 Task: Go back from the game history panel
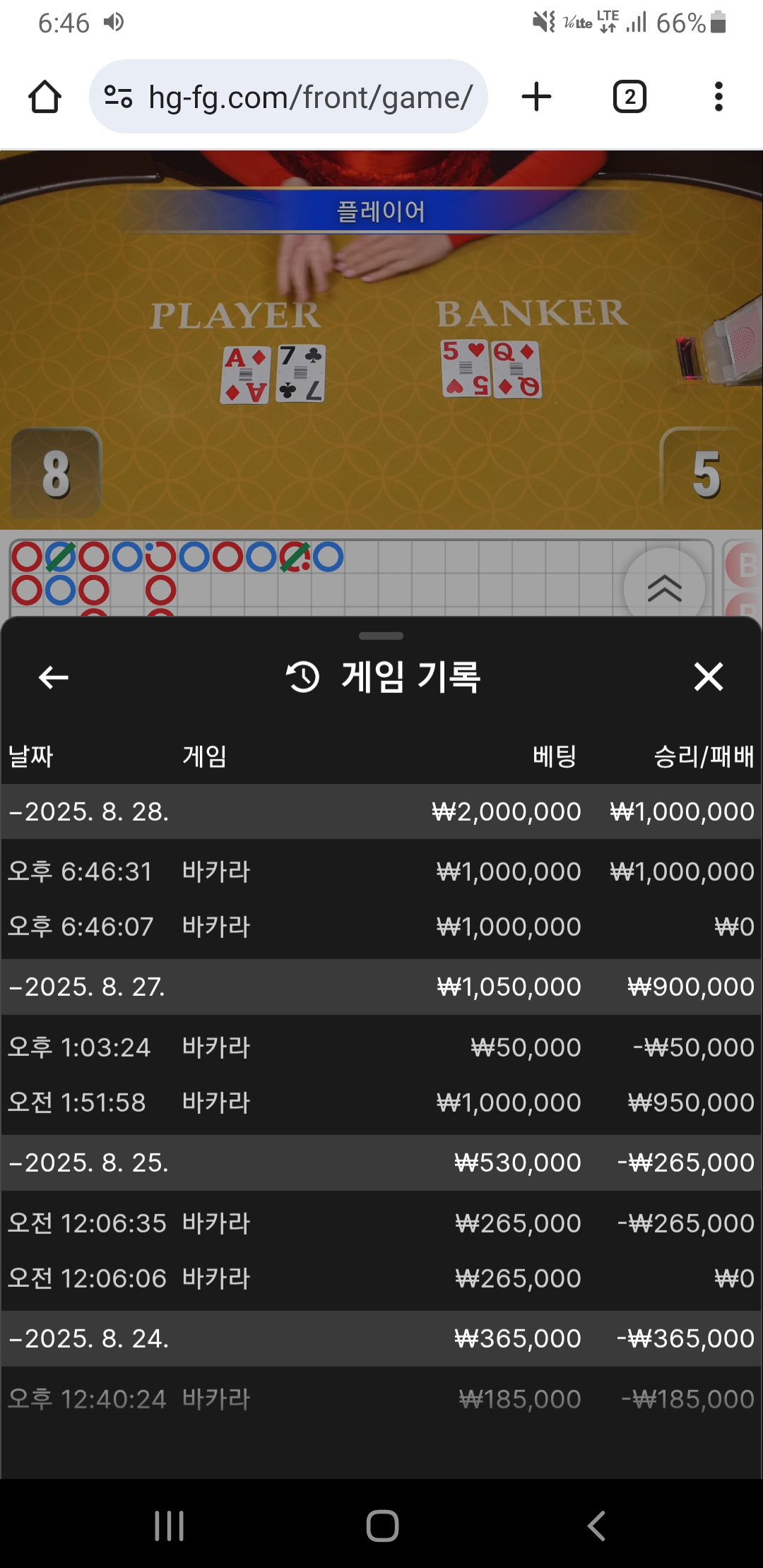54,677
